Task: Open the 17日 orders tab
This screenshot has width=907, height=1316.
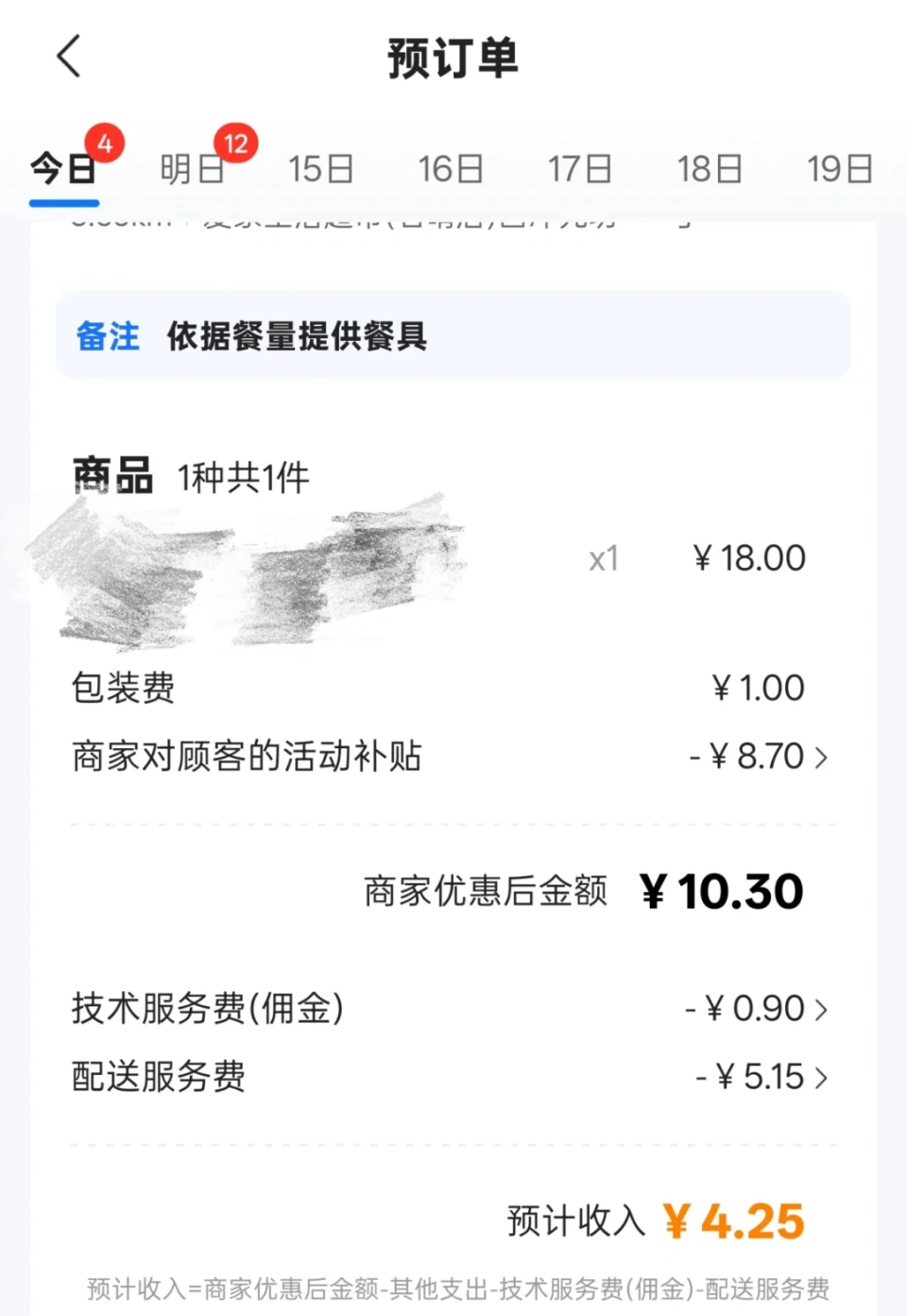Action: (x=579, y=170)
